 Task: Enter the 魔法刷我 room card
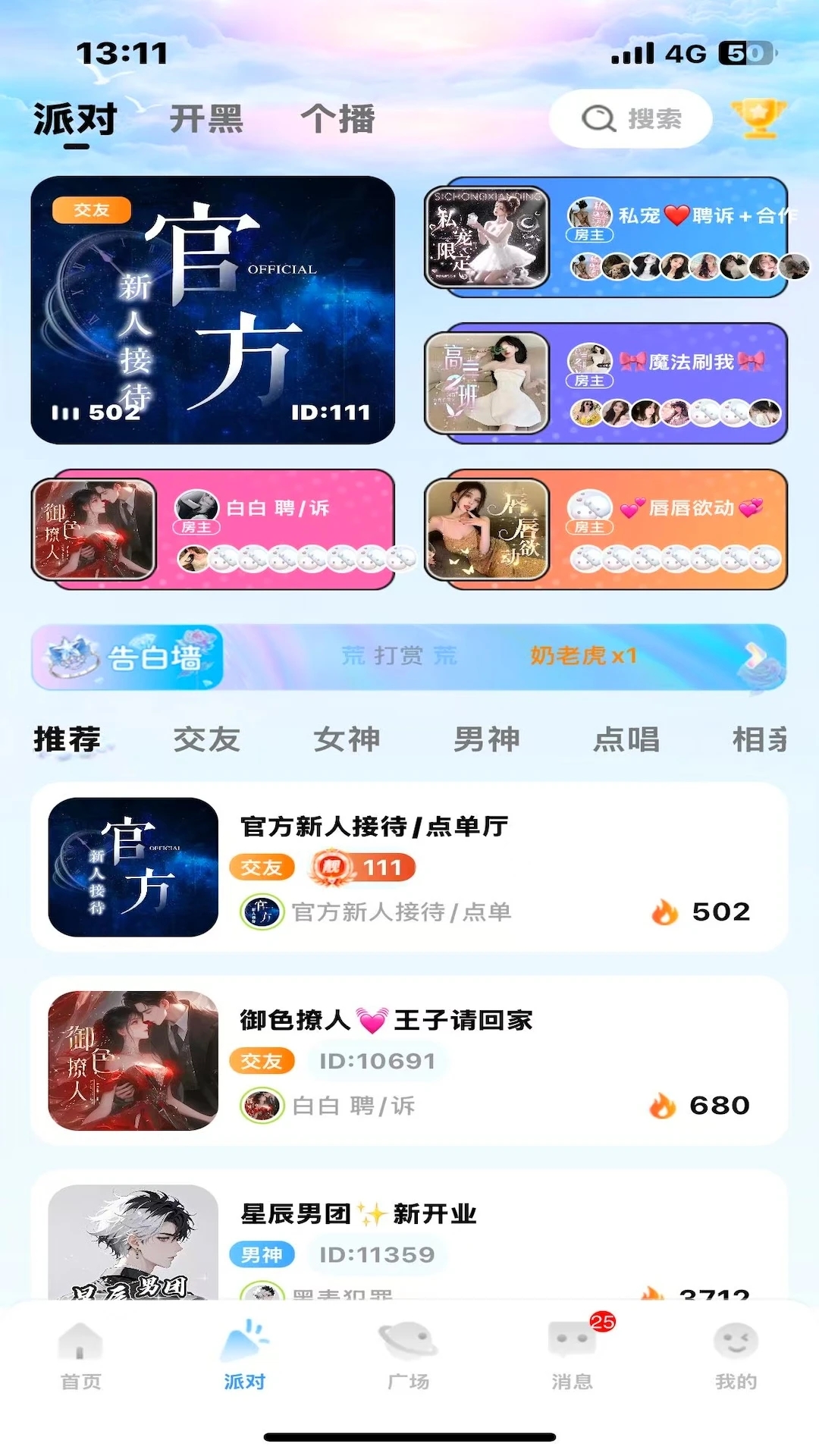coord(607,383)
